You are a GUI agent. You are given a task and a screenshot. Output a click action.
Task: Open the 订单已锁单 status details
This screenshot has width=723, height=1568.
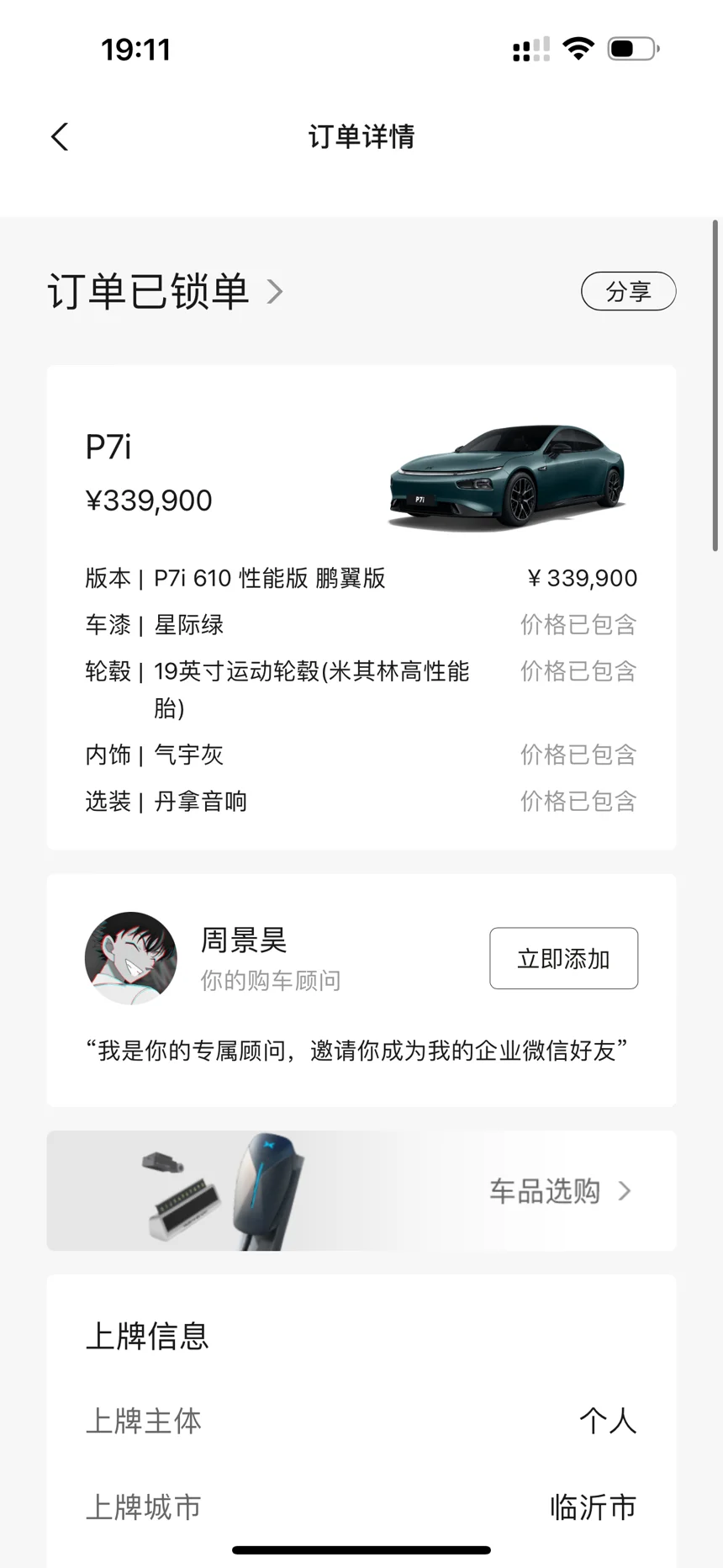[x=166, y=291]
